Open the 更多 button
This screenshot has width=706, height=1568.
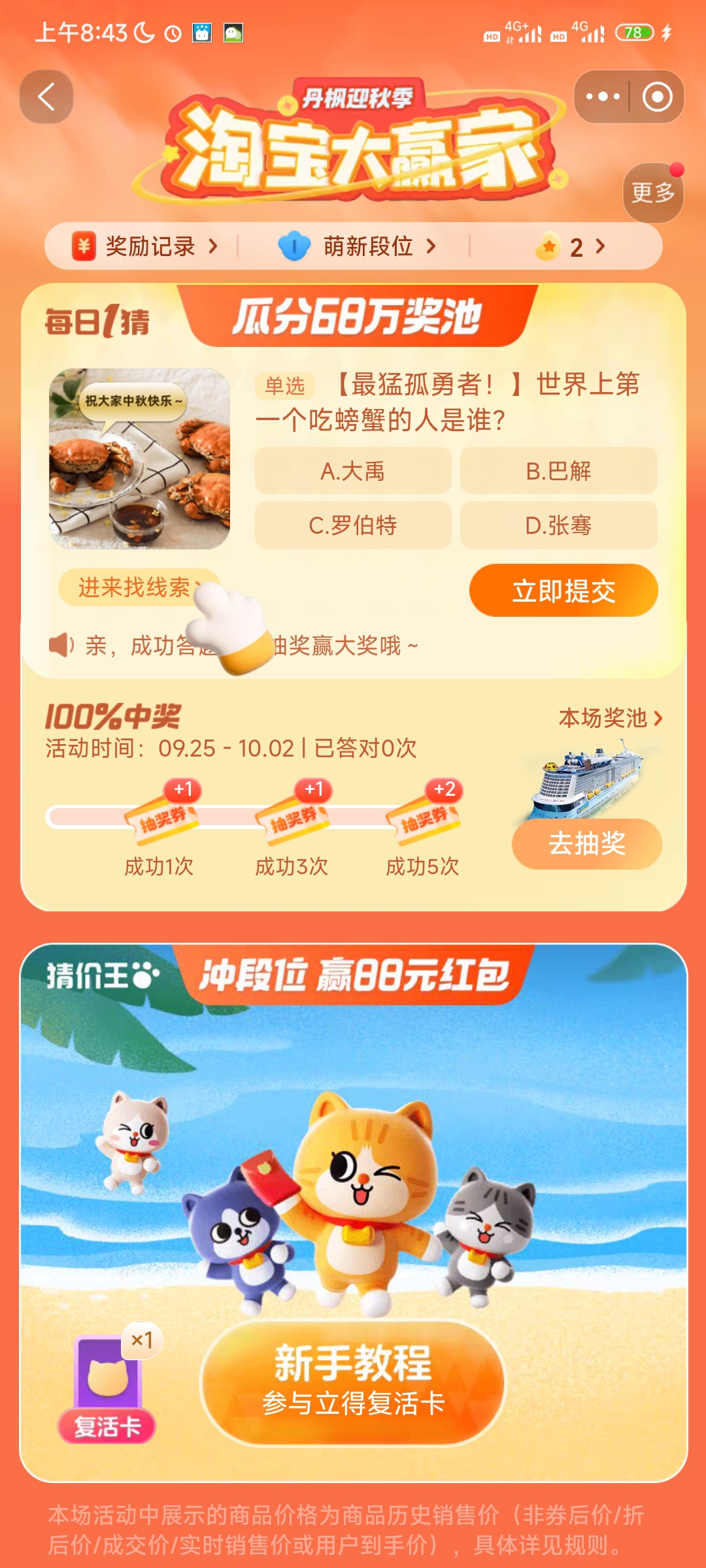(x=652, y=192)
